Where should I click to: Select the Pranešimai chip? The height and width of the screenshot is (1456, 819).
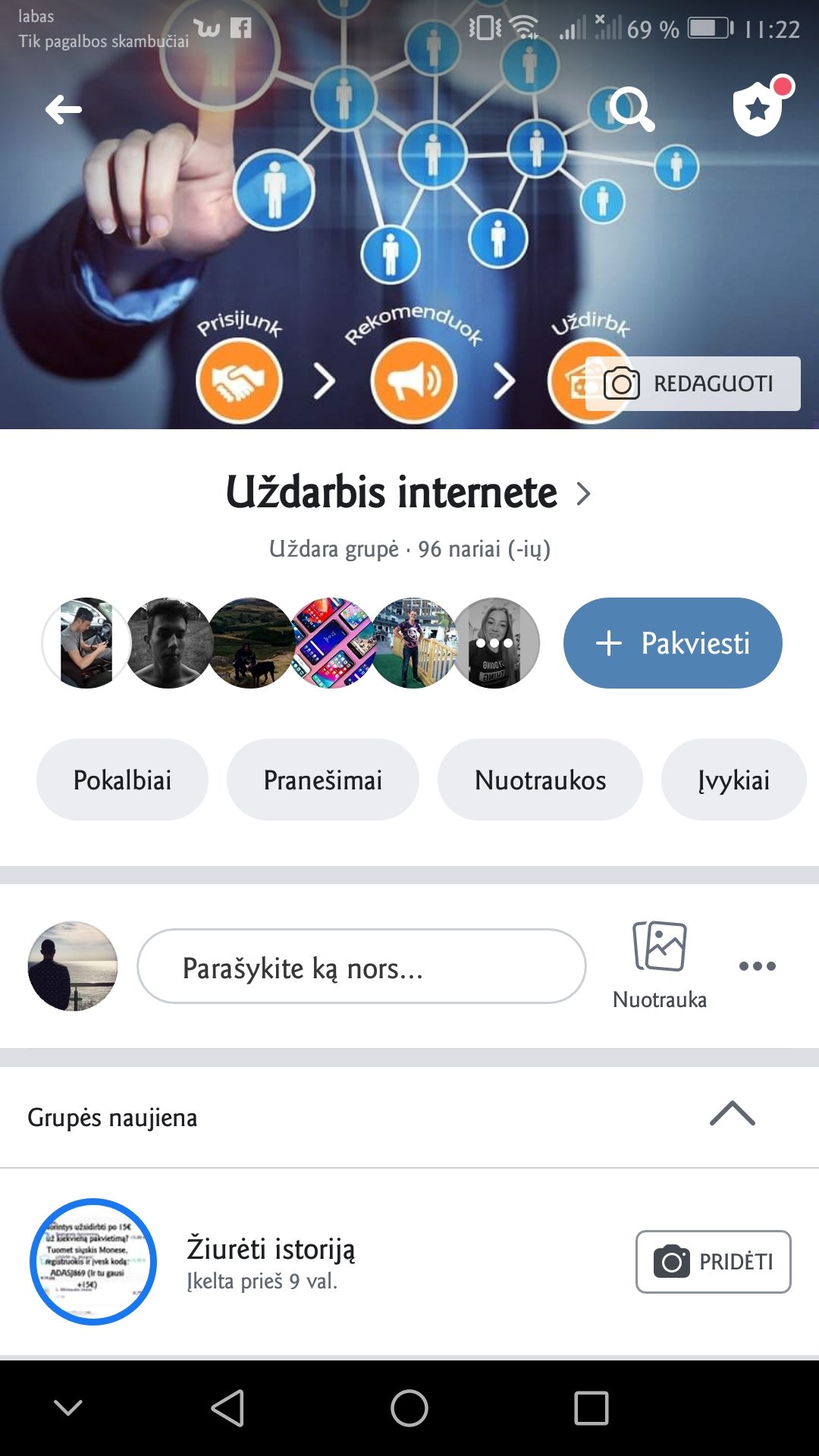point(323,780)
